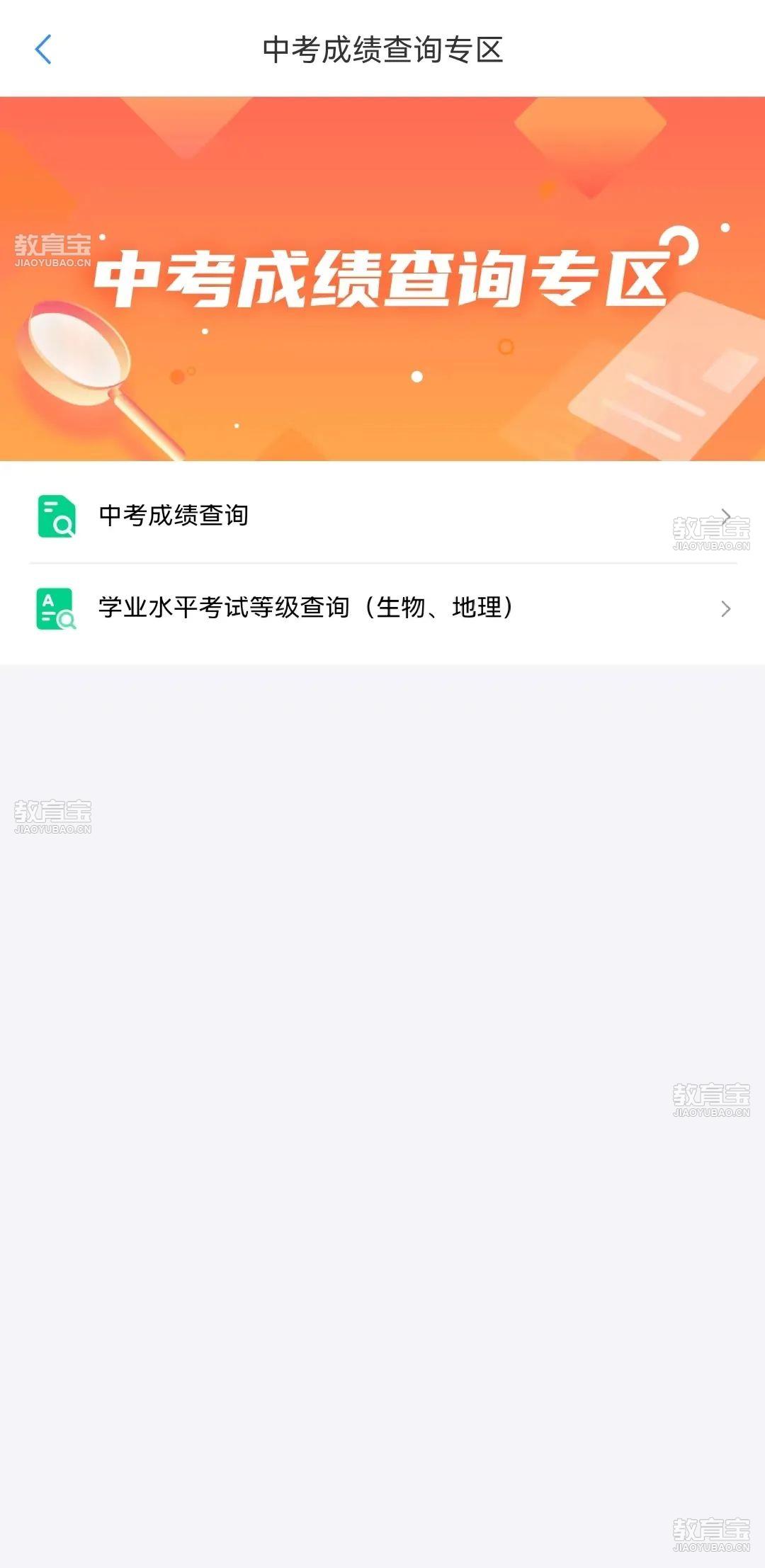This screenshot has height=1568, width=765.
Task: Go back using the top-left arrow
Action: pos(43,50)
